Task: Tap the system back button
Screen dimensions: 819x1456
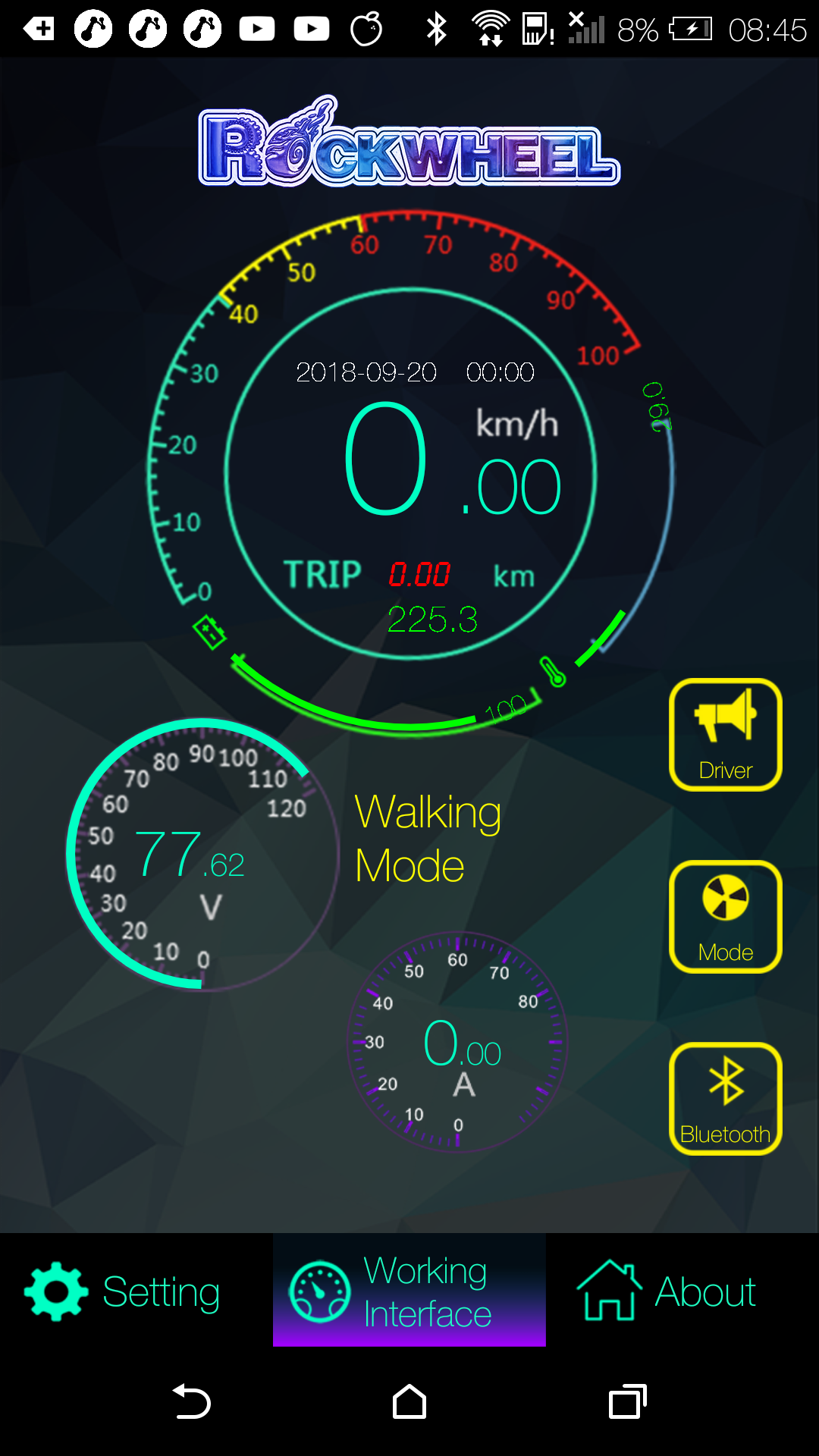Action: [191, 1401]
